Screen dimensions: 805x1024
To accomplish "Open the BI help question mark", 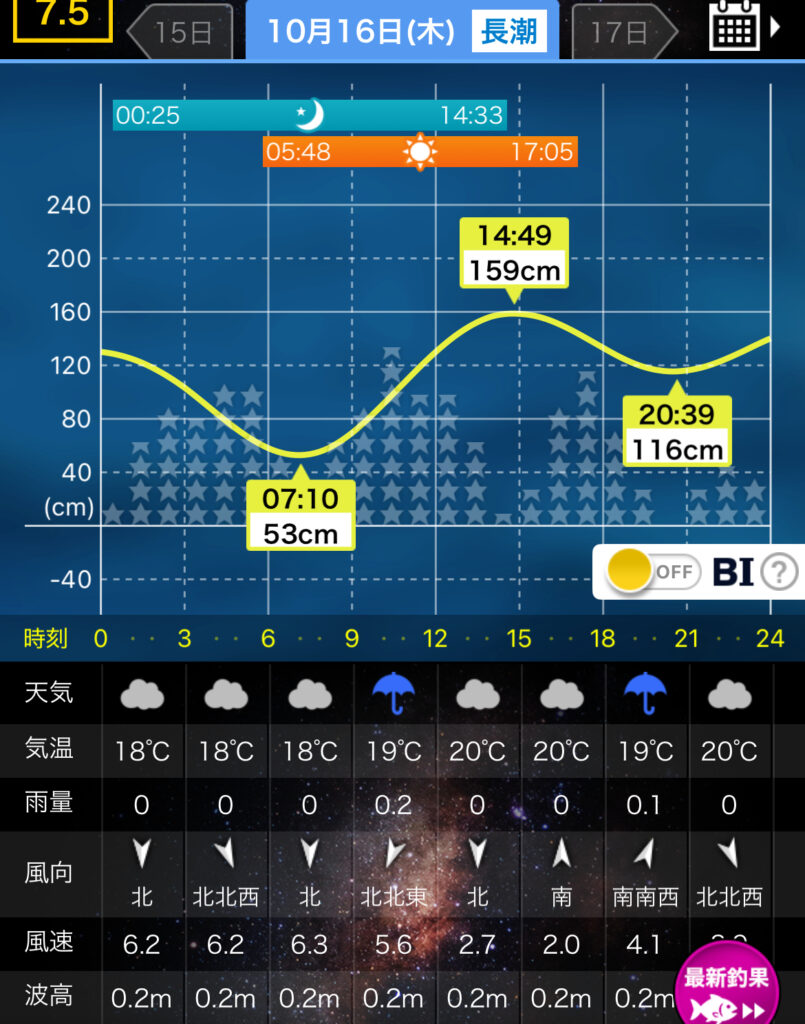I will click(x=779, y=572).
